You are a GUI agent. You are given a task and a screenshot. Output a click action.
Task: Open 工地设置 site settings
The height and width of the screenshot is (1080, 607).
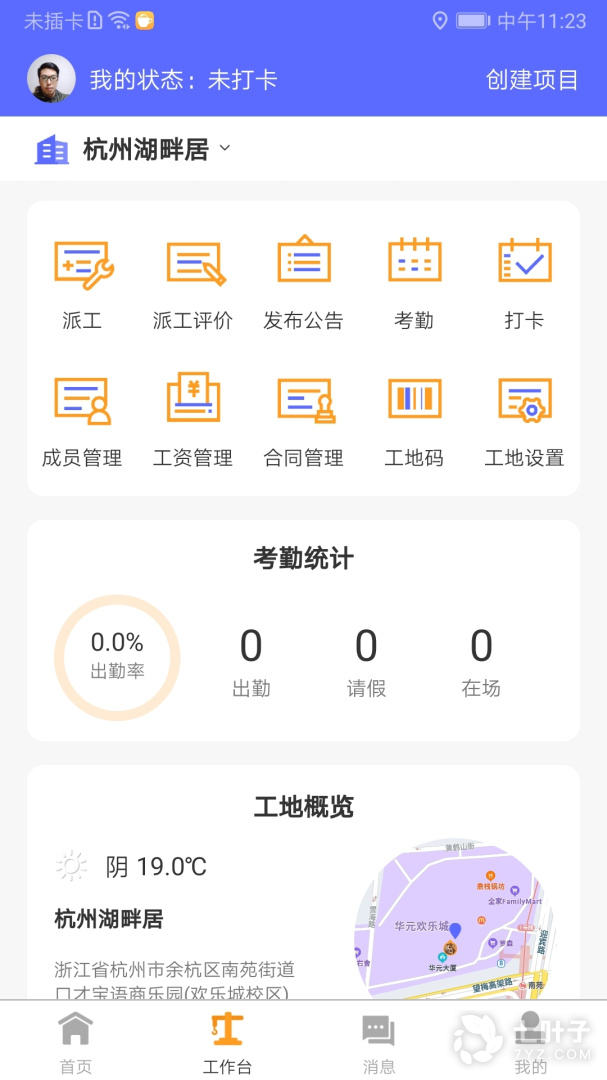click(x=524, y=420)
